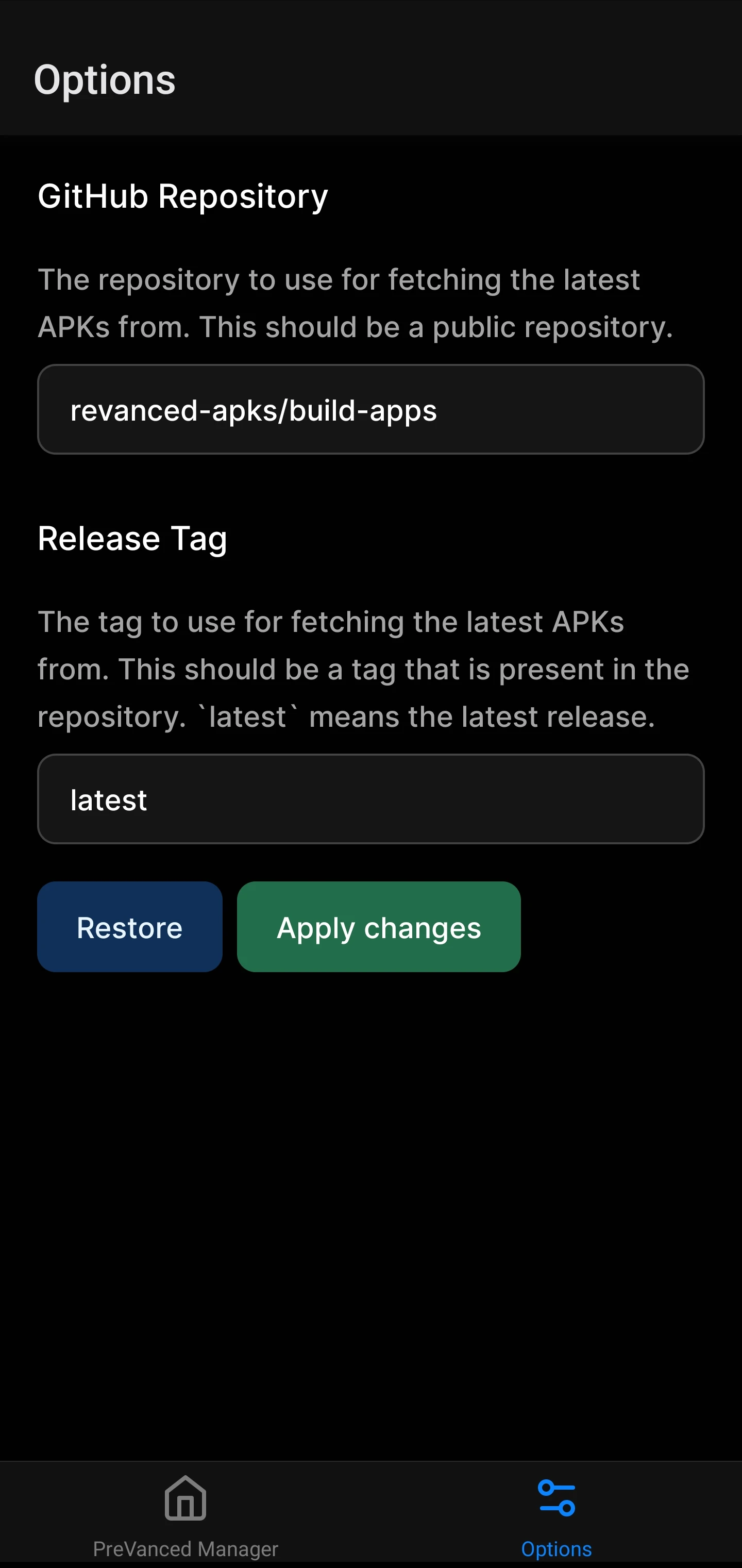Select the Options tab
The width and height of the screenshot is (742, 1568).
coord(556,1514)
